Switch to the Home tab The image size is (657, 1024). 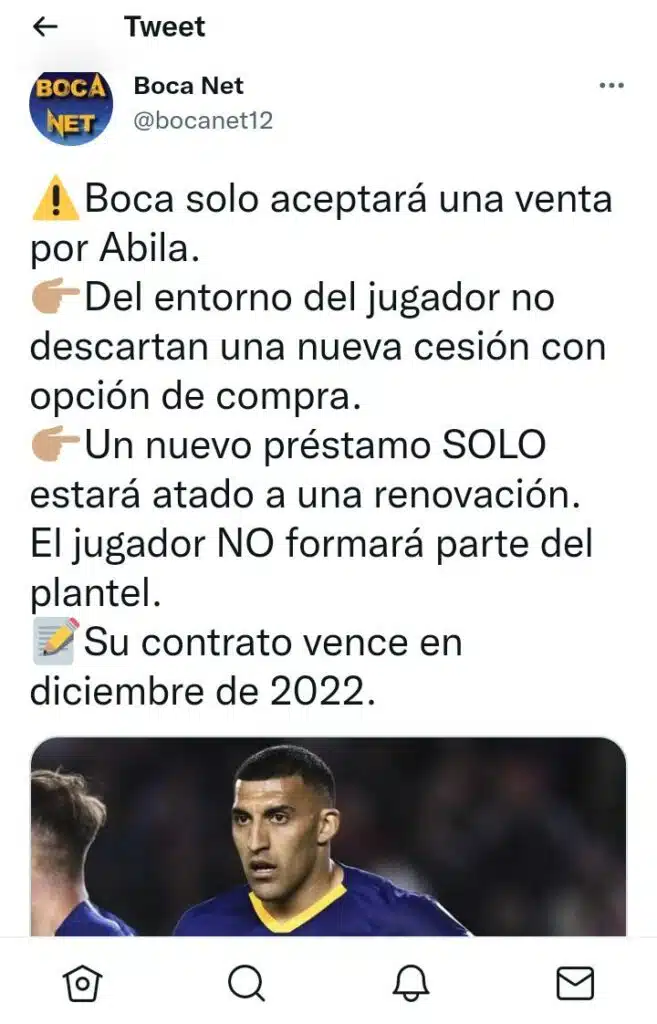[82, 983]
